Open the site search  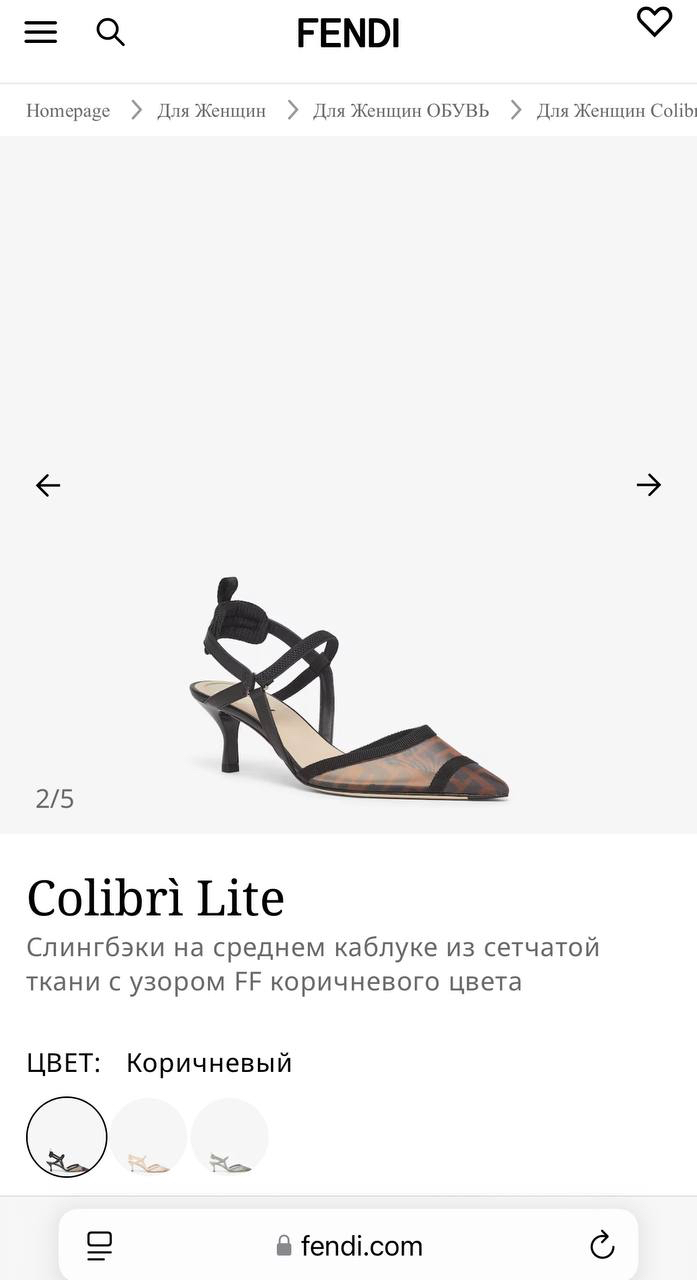[110, 32]
